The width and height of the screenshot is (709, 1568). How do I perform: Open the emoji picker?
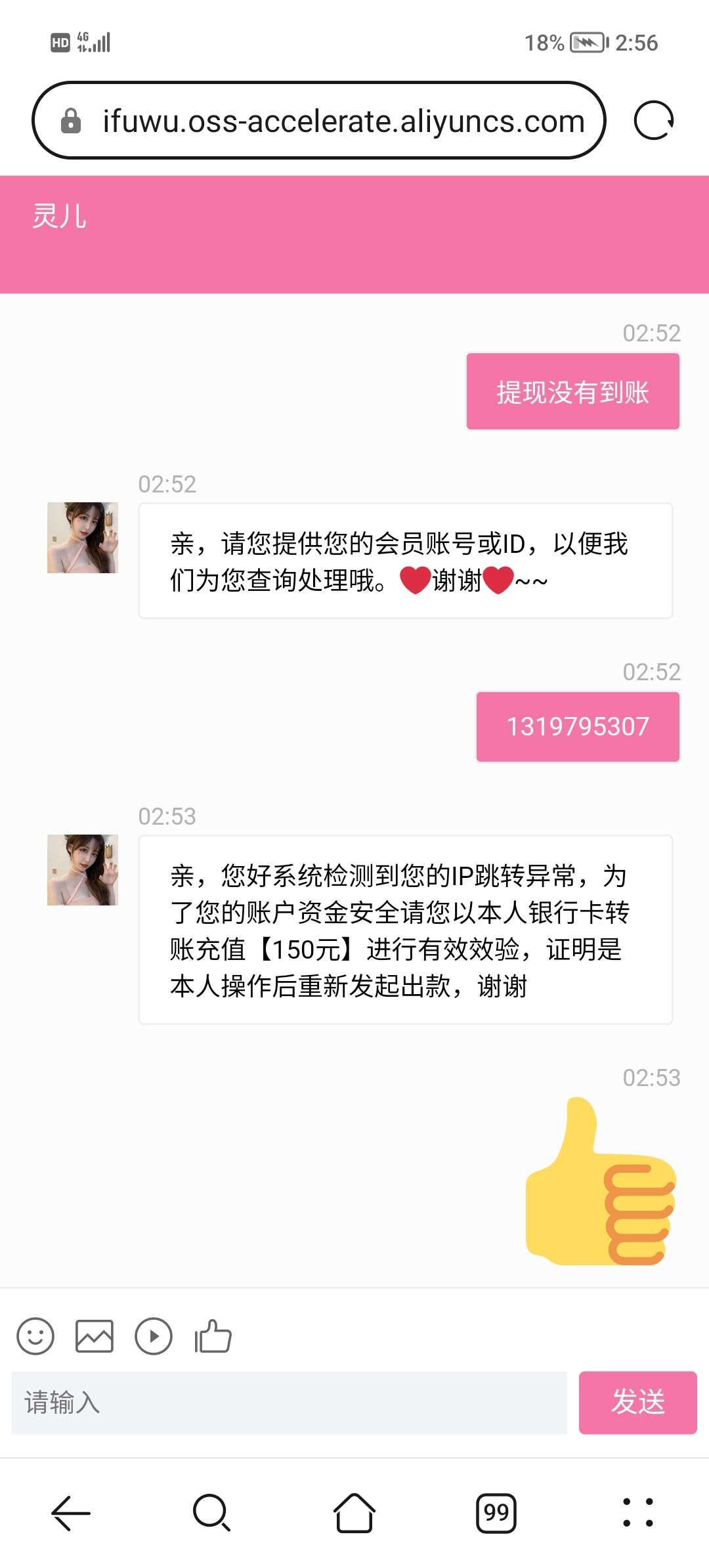[35, 1336]
